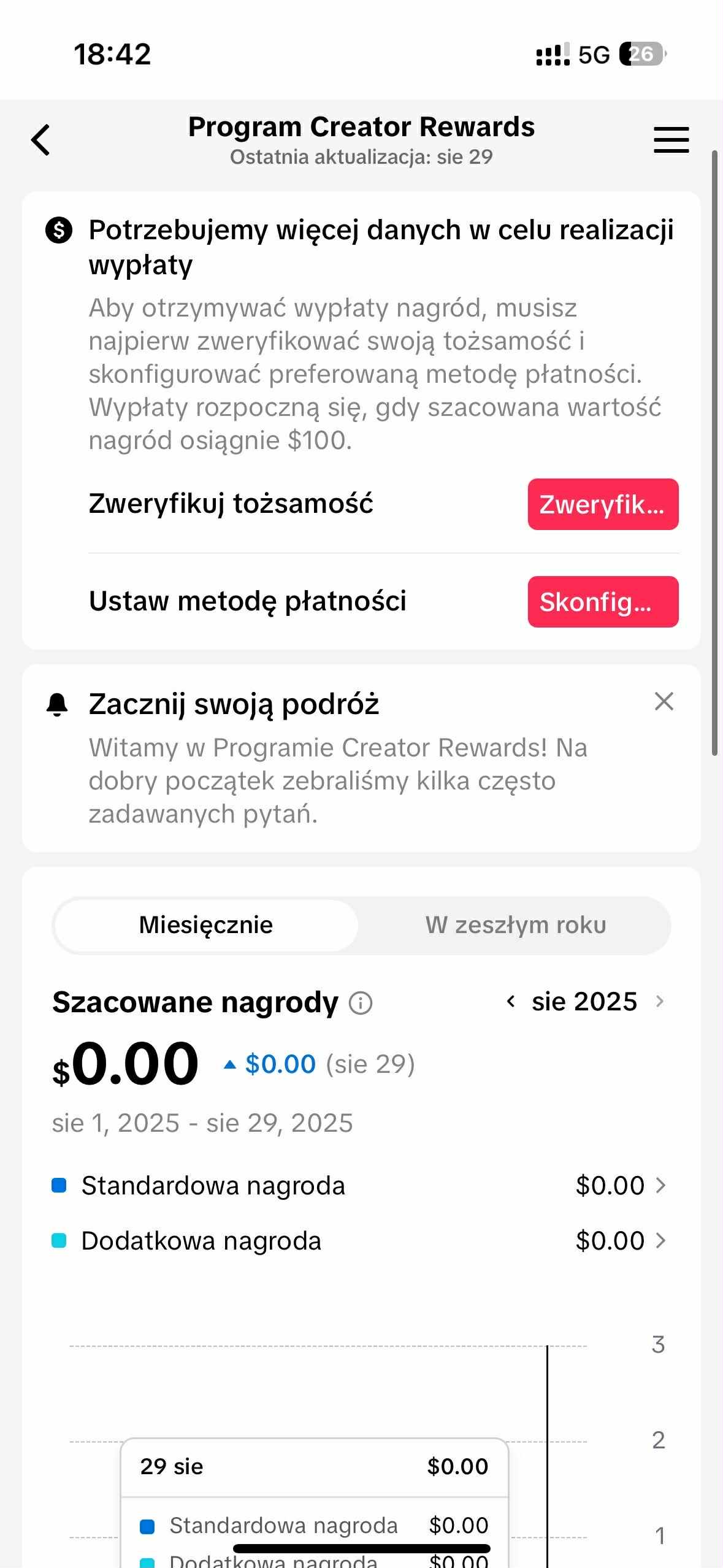Tap the Skonfiguruj payment method button
Screen dimensions: 723x1568
603,602
